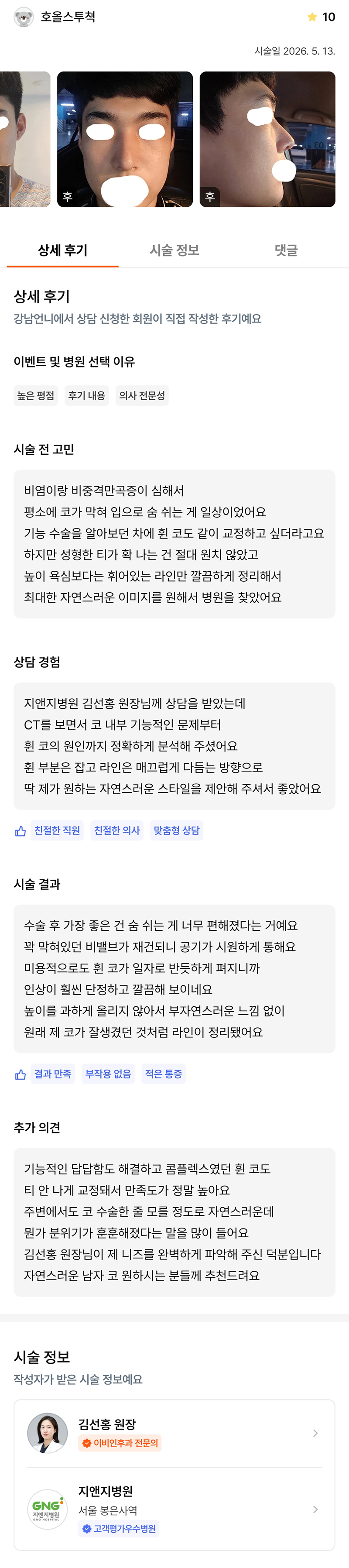Viewport: 349px width, 1568px height.
Task: Select the 상세 후기 tab
Action: 63,250
